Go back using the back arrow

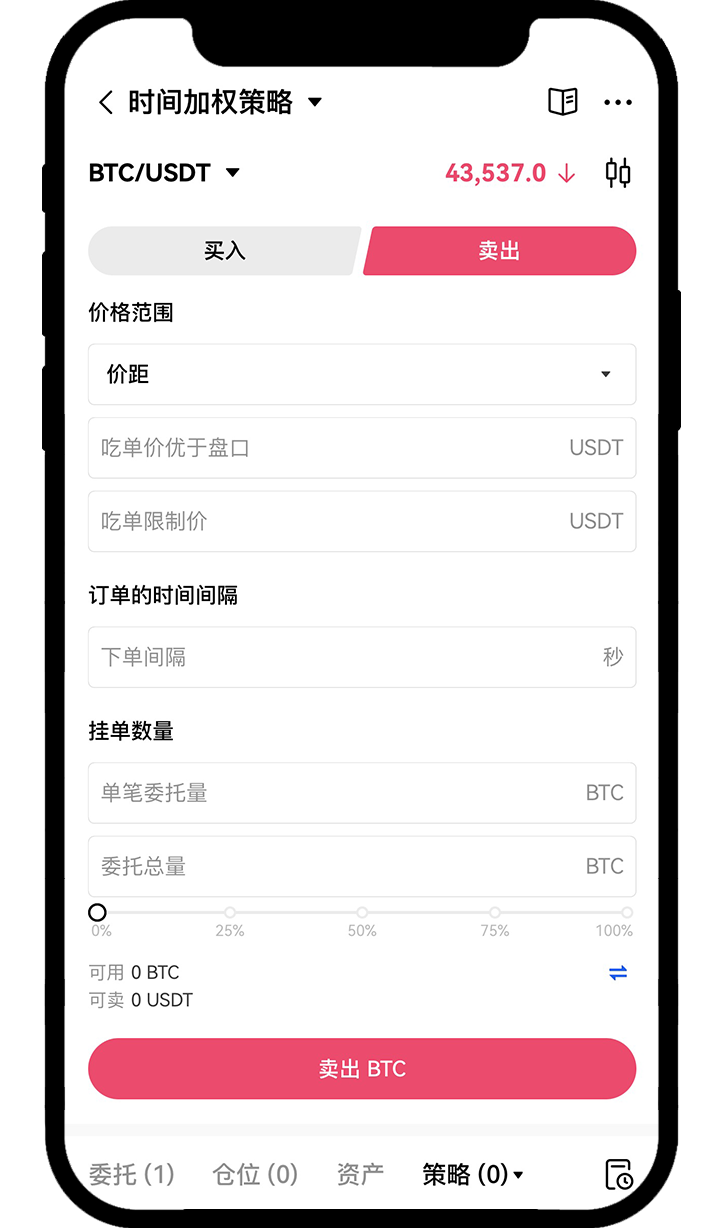(x=105, y=102)
